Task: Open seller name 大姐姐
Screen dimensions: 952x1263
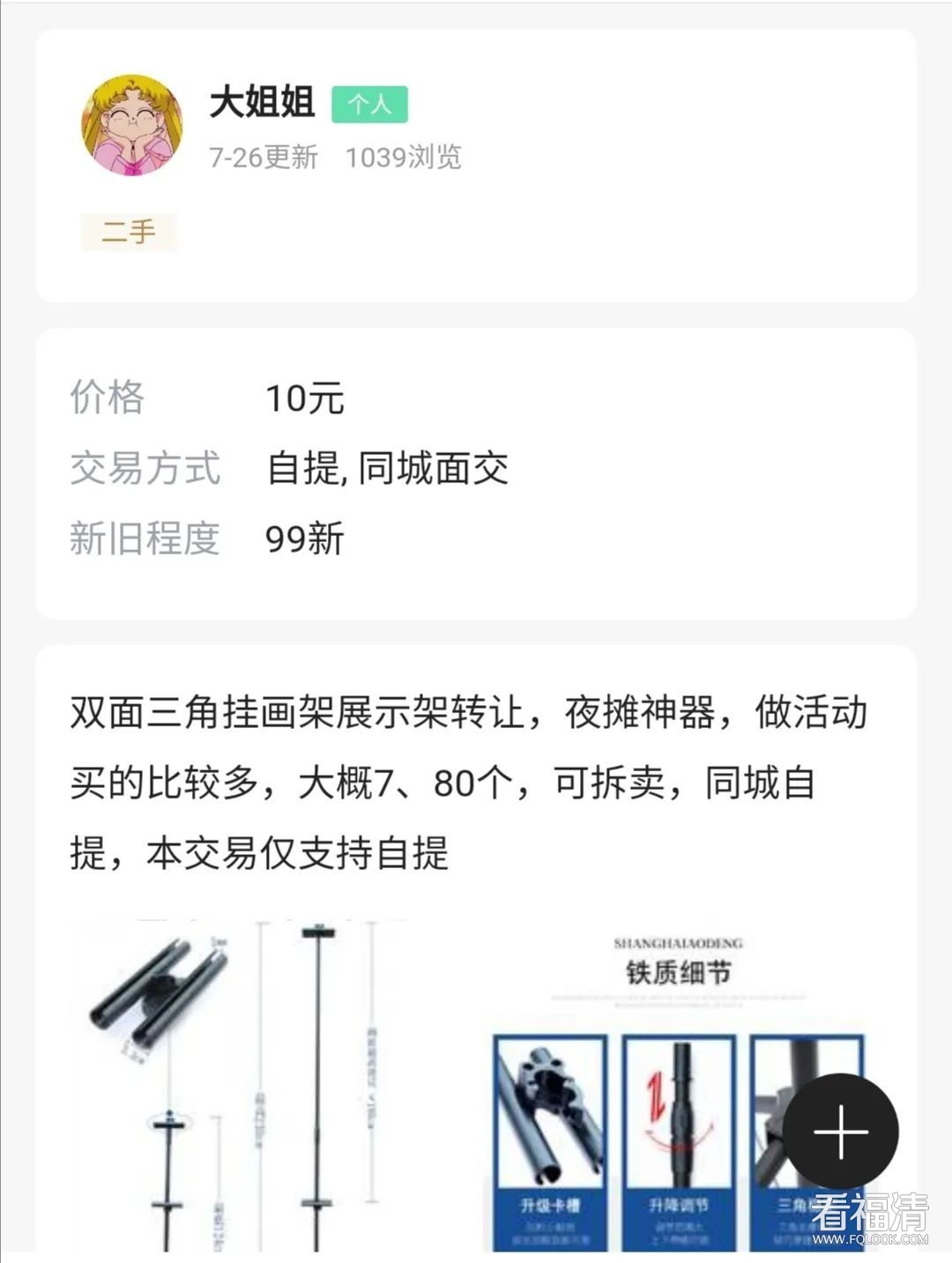Action: click(262, 102)
